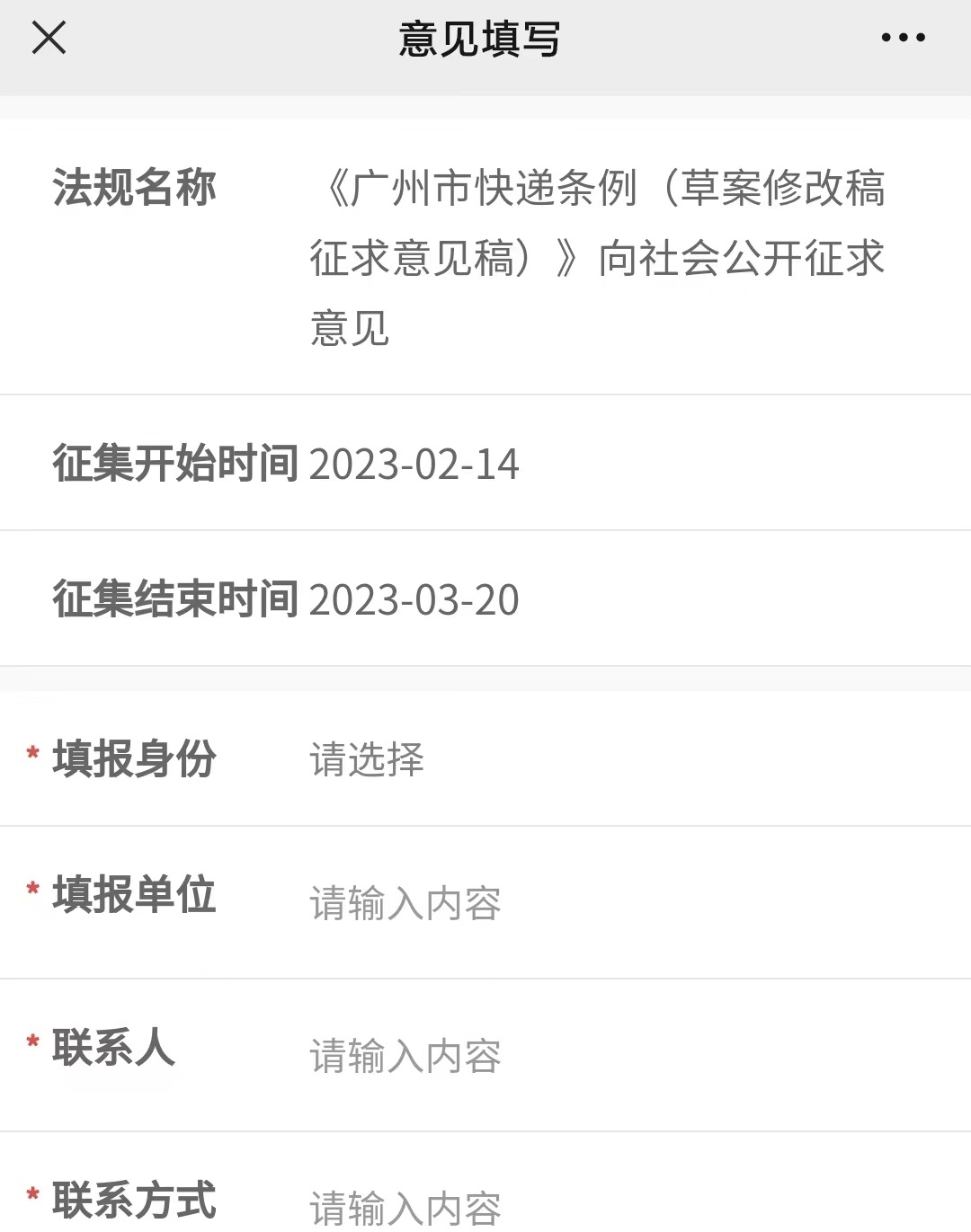Focus the 填报单位 input field

[405, 903]
